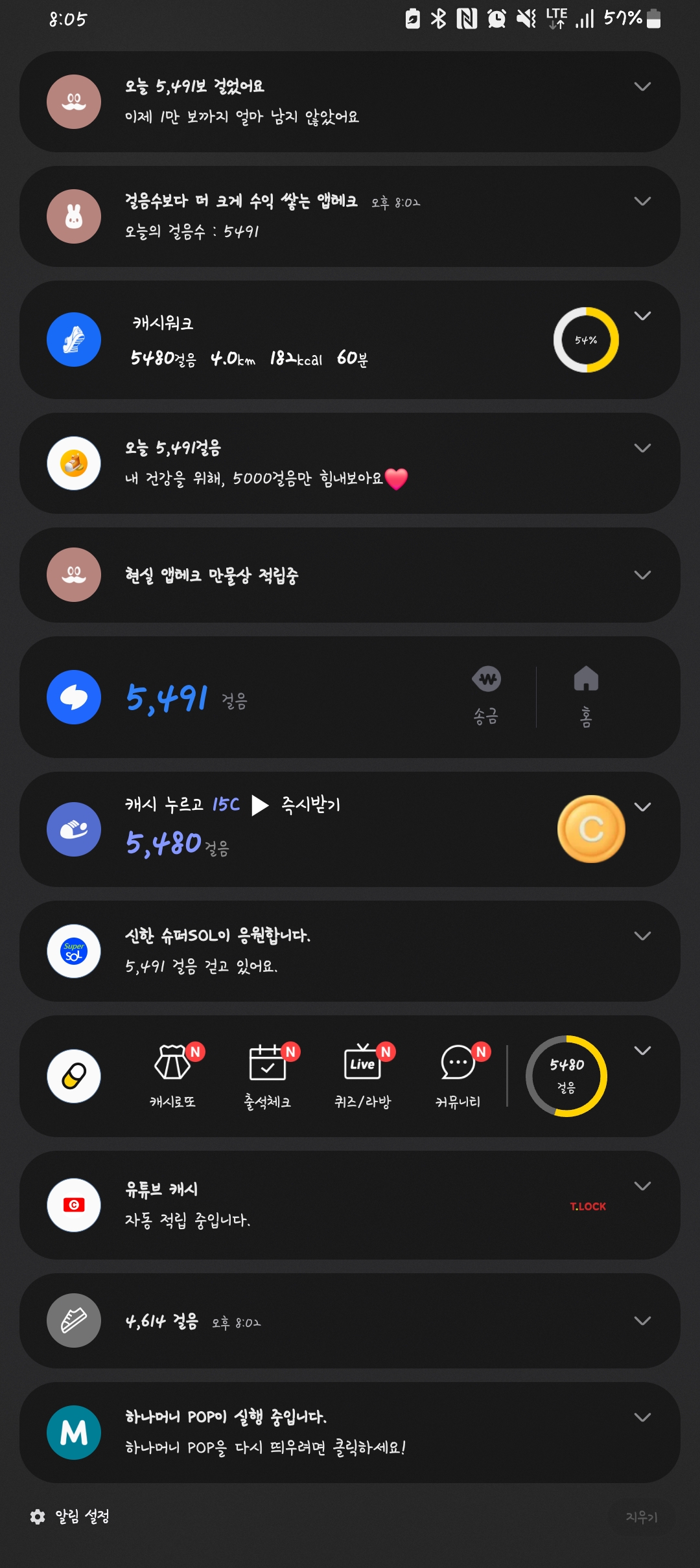Screen dimensions: 700x1568
Task: Open 출석체크 attendance check
Action: click(268, 1074)
